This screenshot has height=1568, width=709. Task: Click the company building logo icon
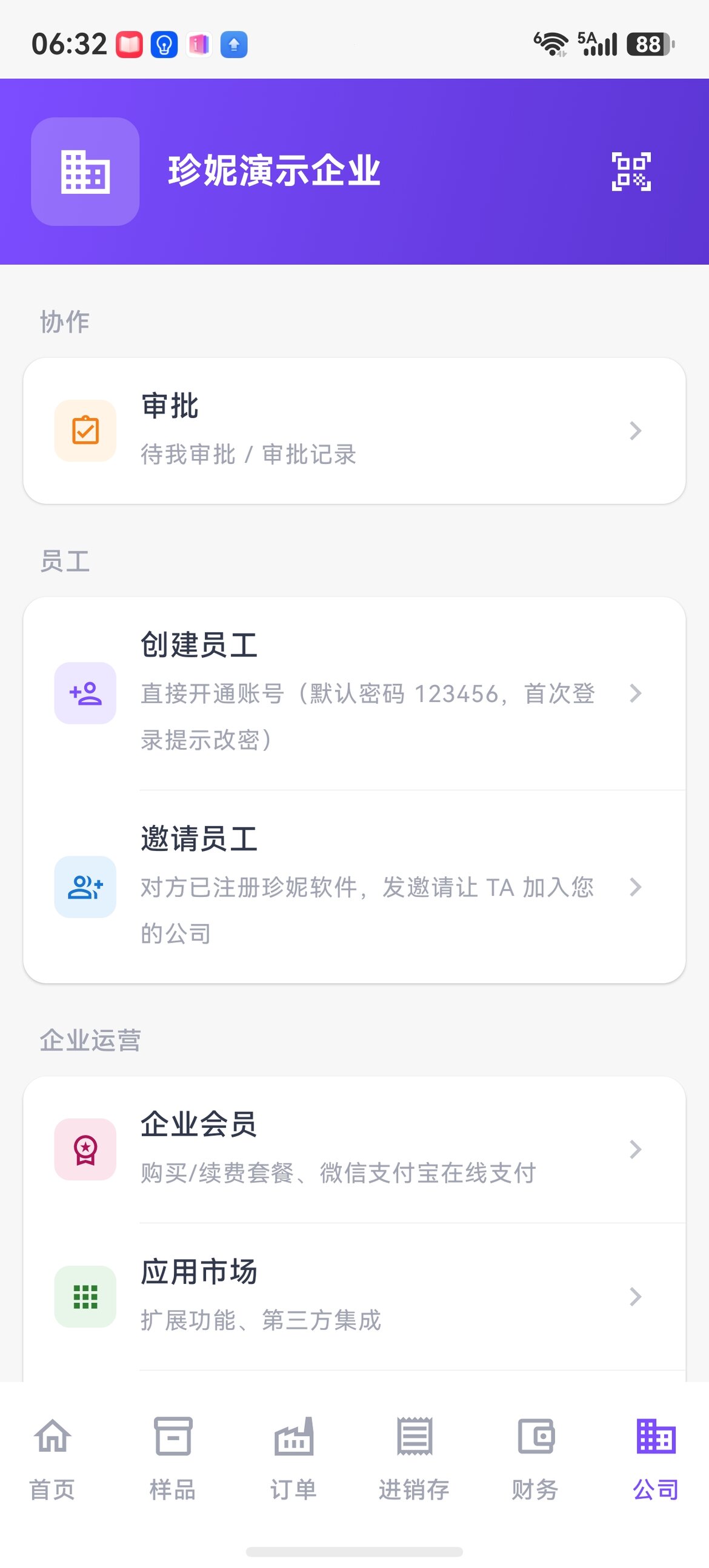84,172
